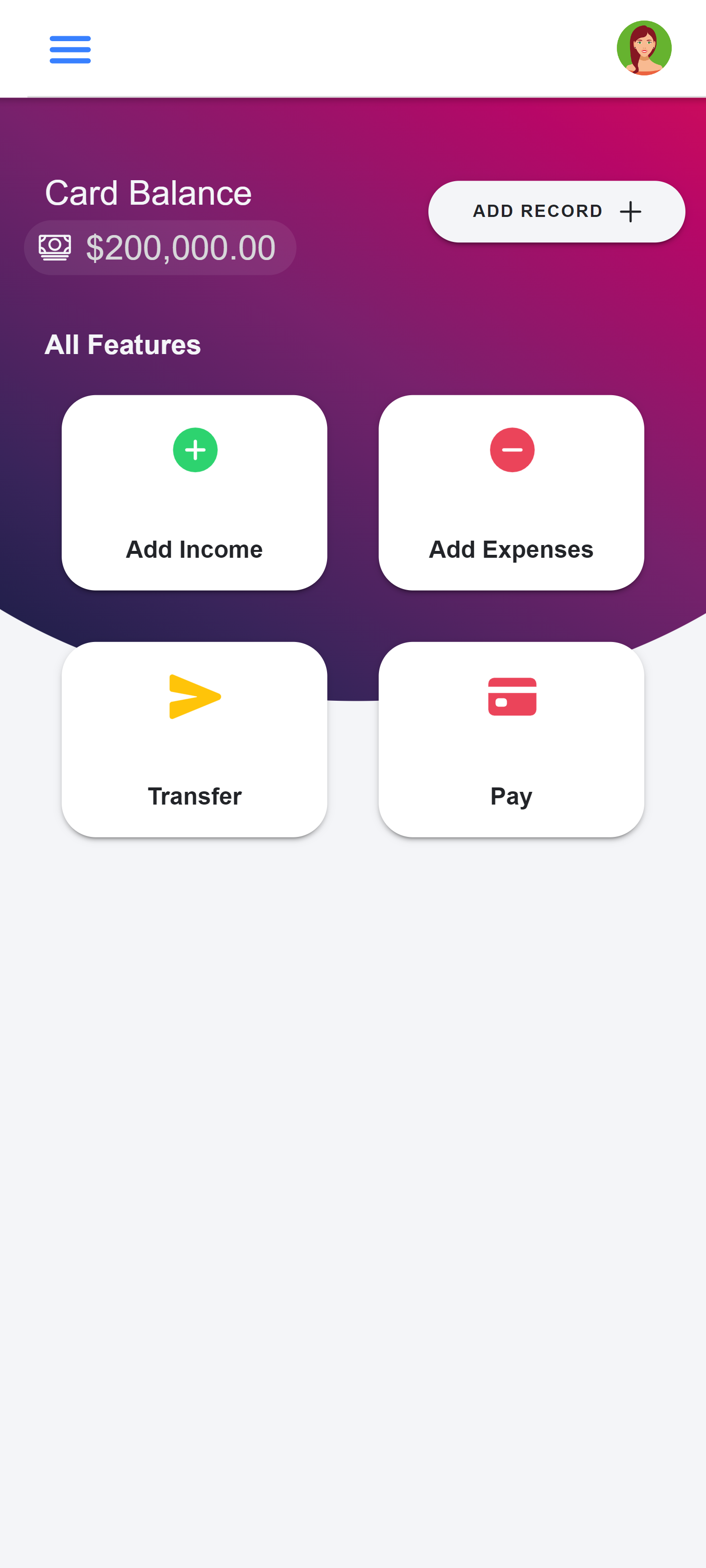Screen dimensions: 706x1568
Task: Click the Transfer card label text
Action: (194, 796)
